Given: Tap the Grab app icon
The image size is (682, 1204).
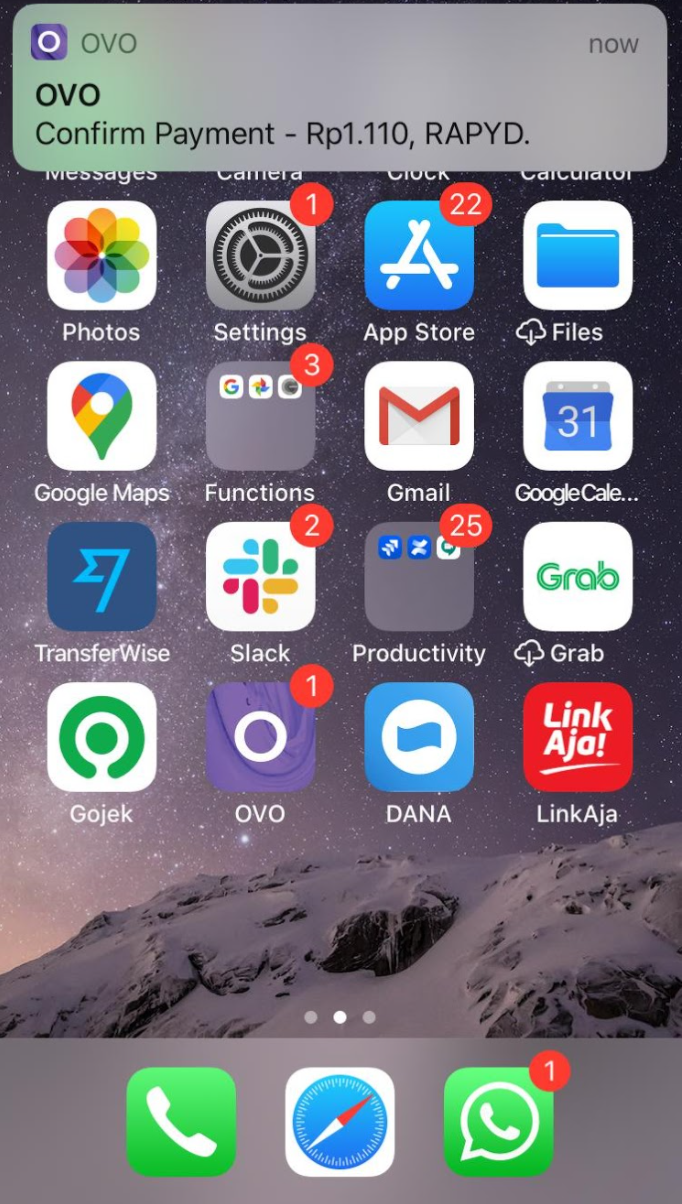Looking at the screenshot, I should tap(577, 577).
